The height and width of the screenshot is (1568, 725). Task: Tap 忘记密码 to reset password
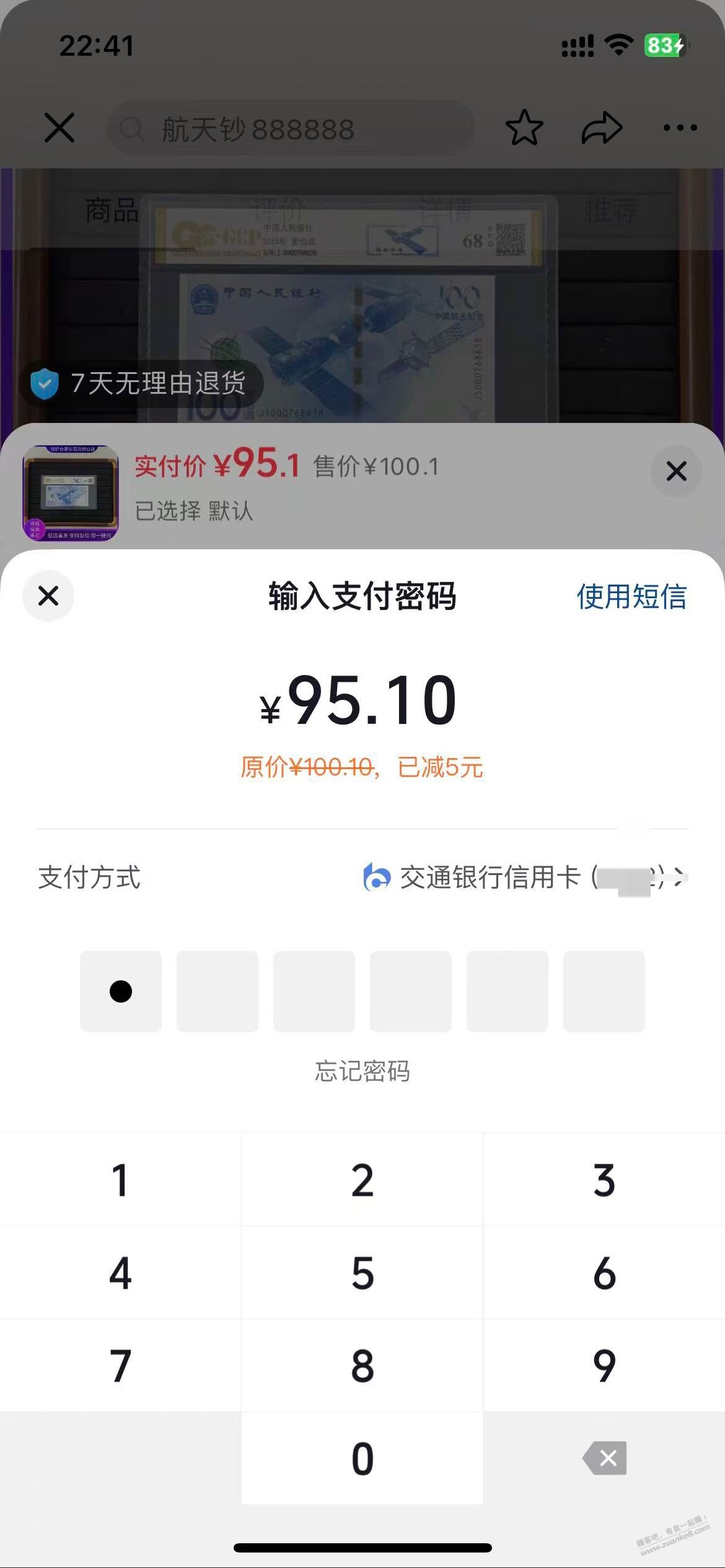coord(362,1071)
